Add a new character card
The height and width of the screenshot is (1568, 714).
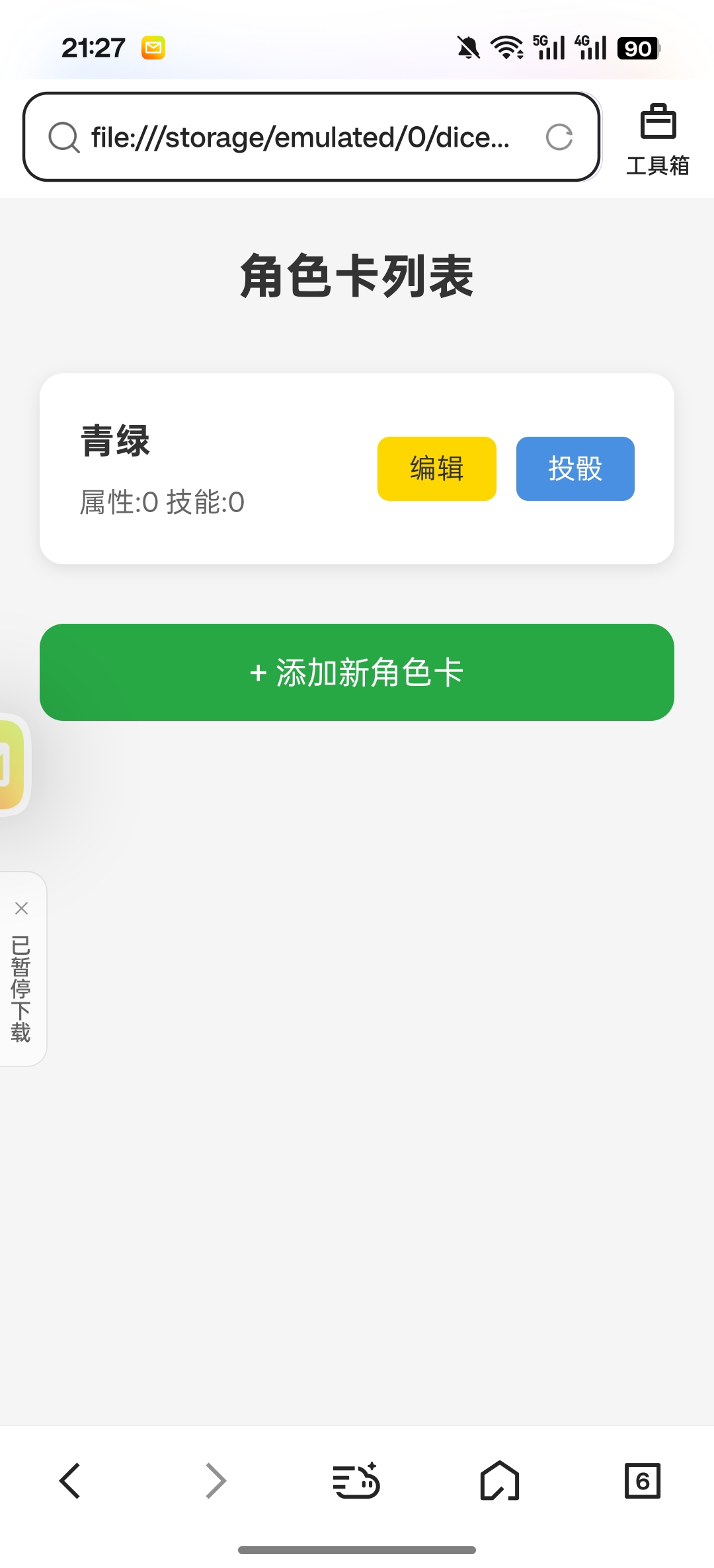[x=357, y=672]
